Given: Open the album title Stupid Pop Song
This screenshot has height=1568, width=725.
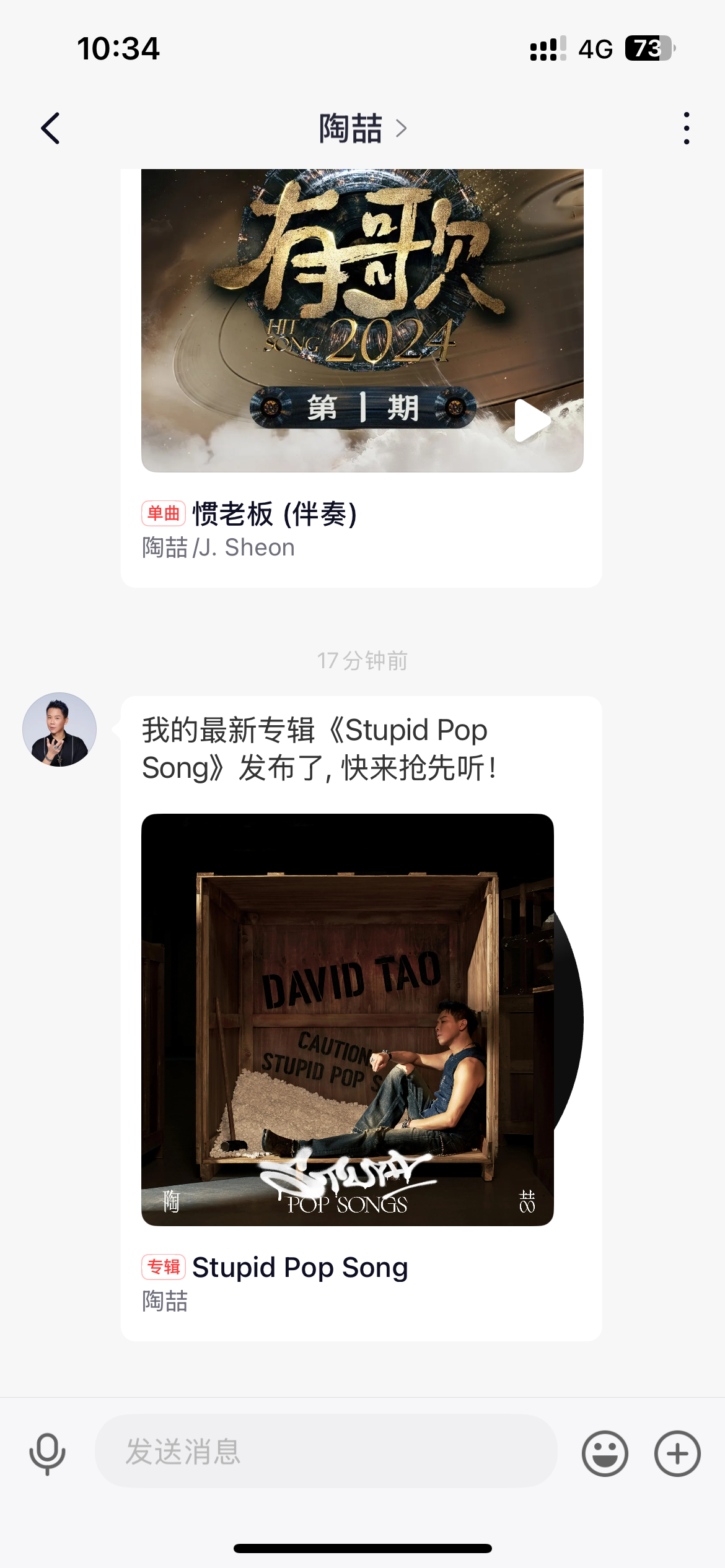Looking at the screenshot, I should click(x=300, y=1267).
